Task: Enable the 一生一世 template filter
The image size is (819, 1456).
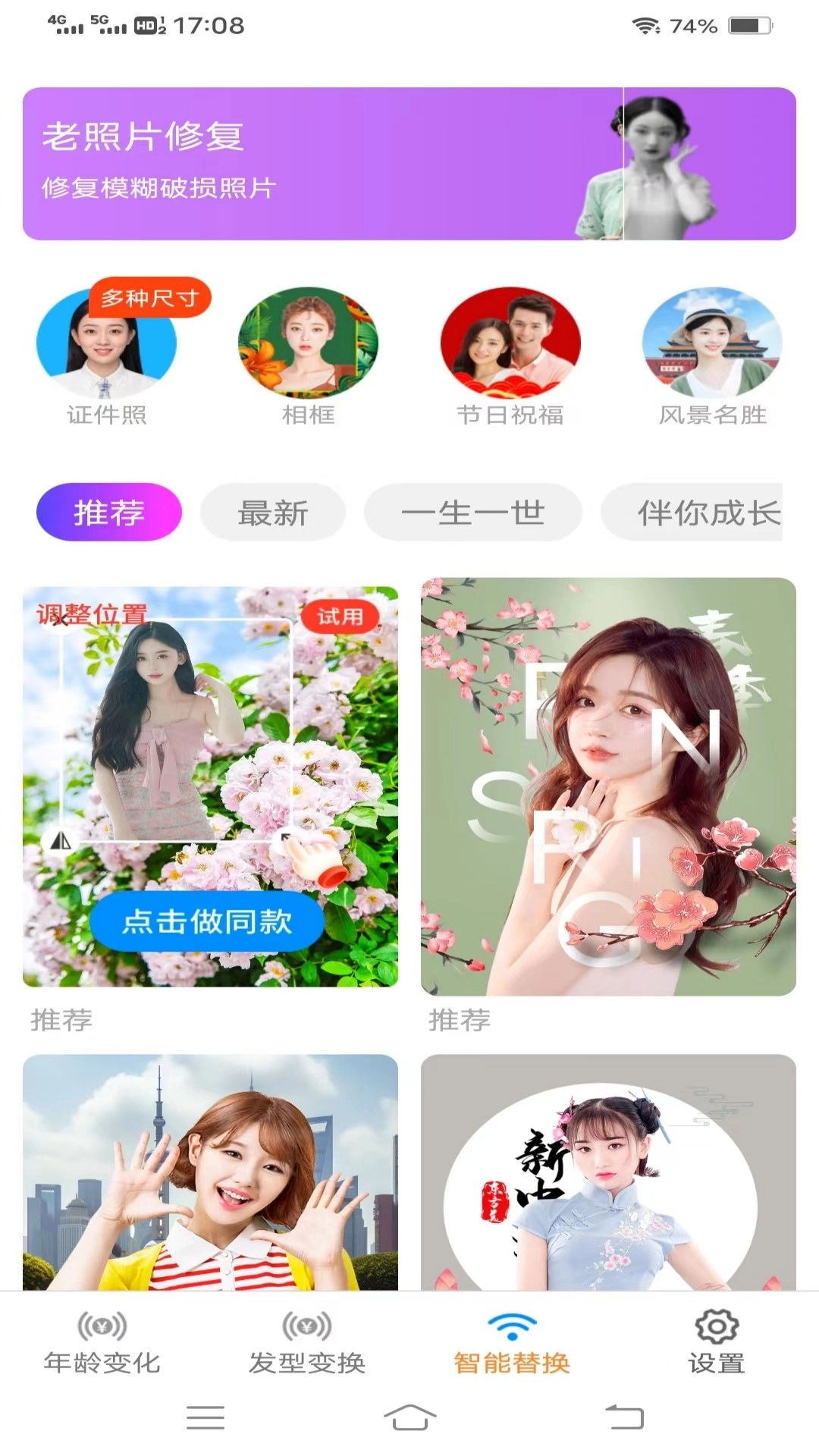Action: (472, 512)
